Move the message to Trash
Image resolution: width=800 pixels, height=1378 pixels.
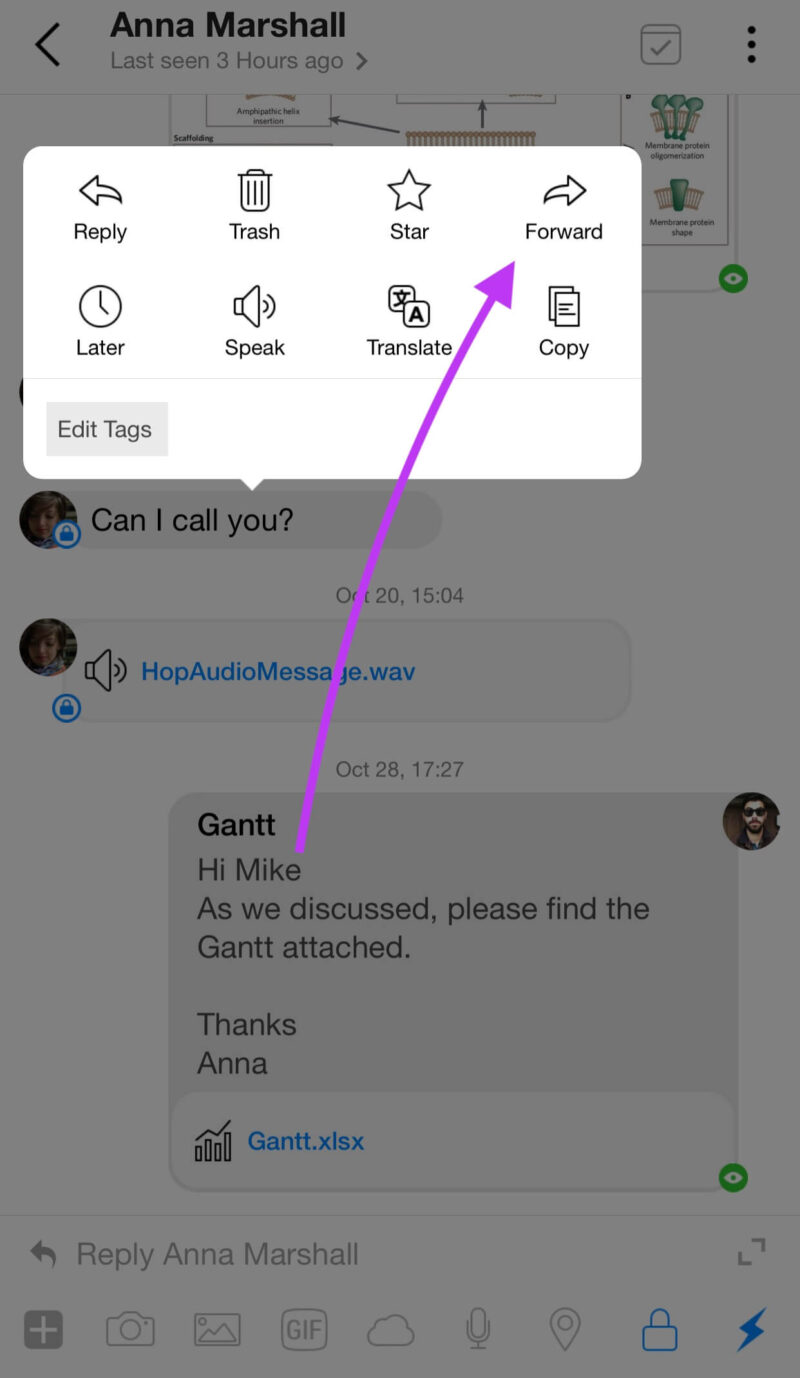click(x=254, y=207)
